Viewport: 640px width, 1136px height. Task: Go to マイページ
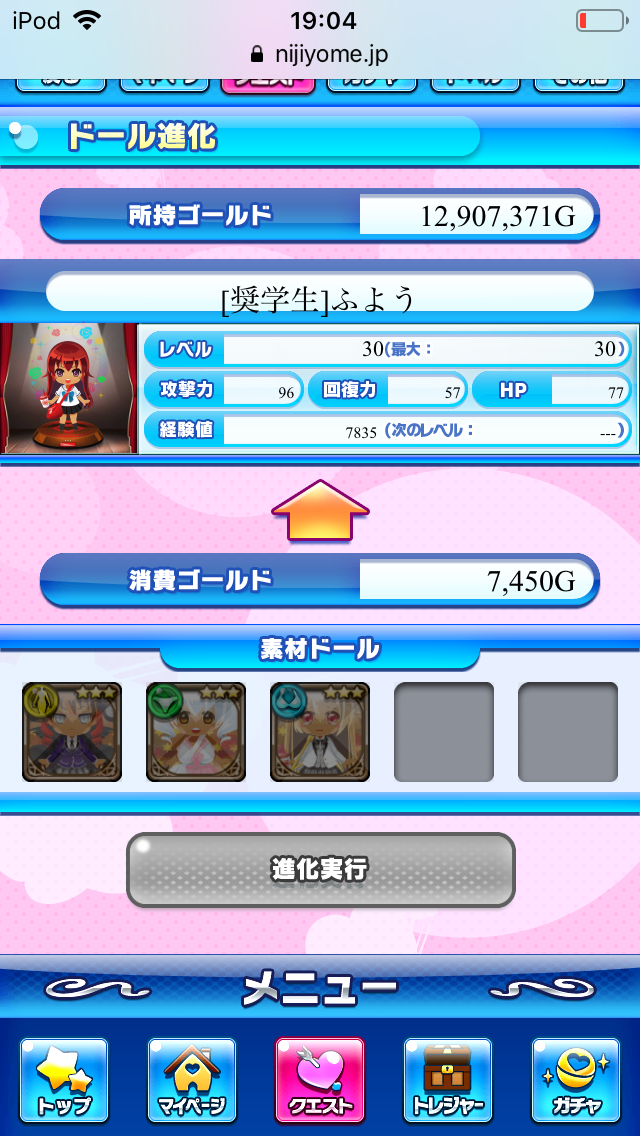192,1079
